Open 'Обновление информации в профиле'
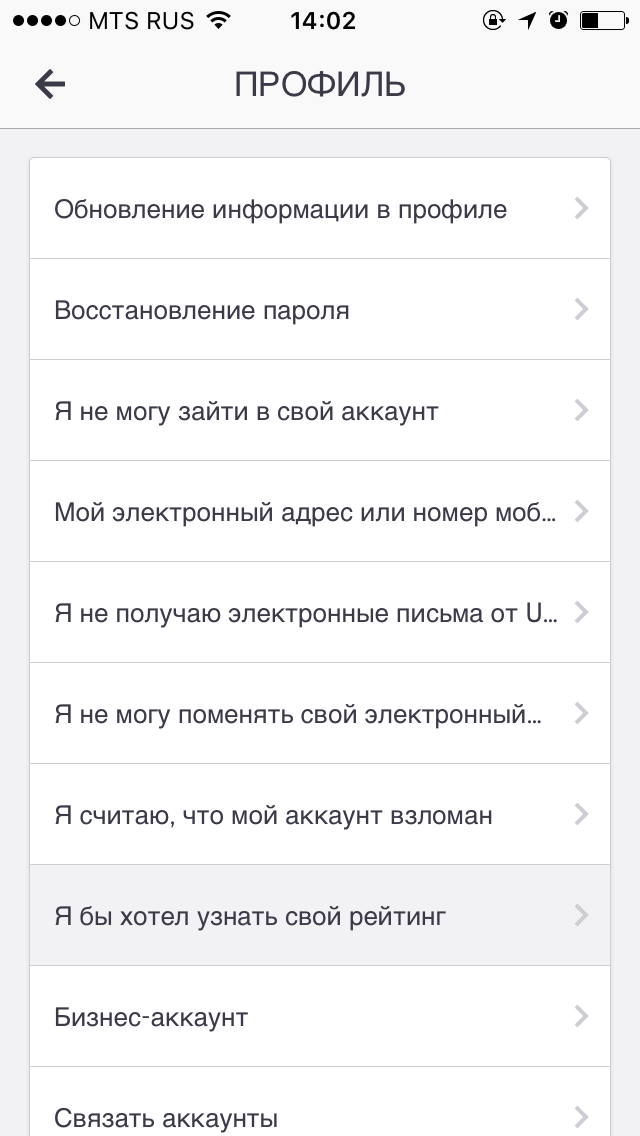This screenshot has width=640, height=1136. [320, 209]
